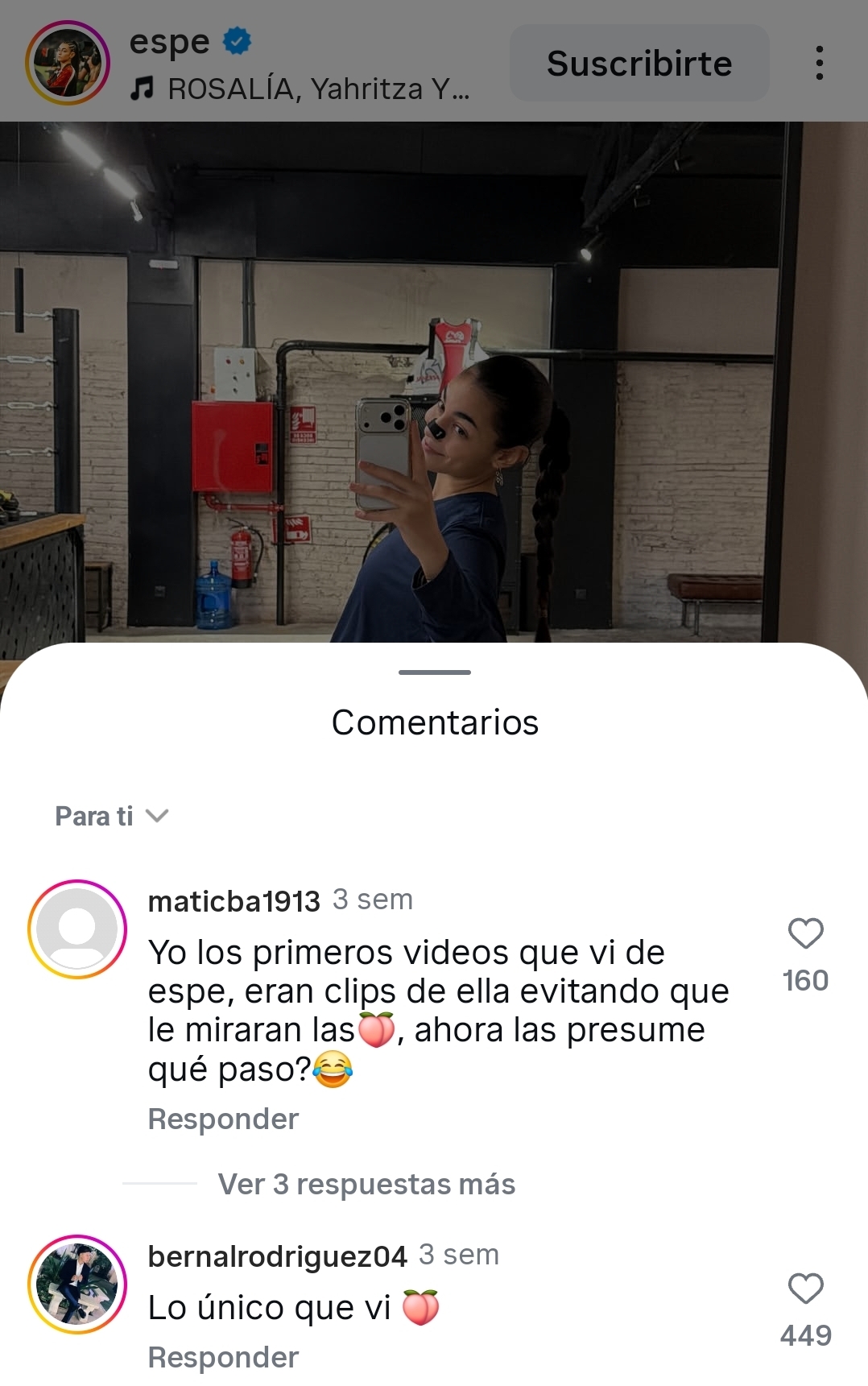Expand the Para ti sorting dropdown

pyautogui.click(x=111, y=816)
